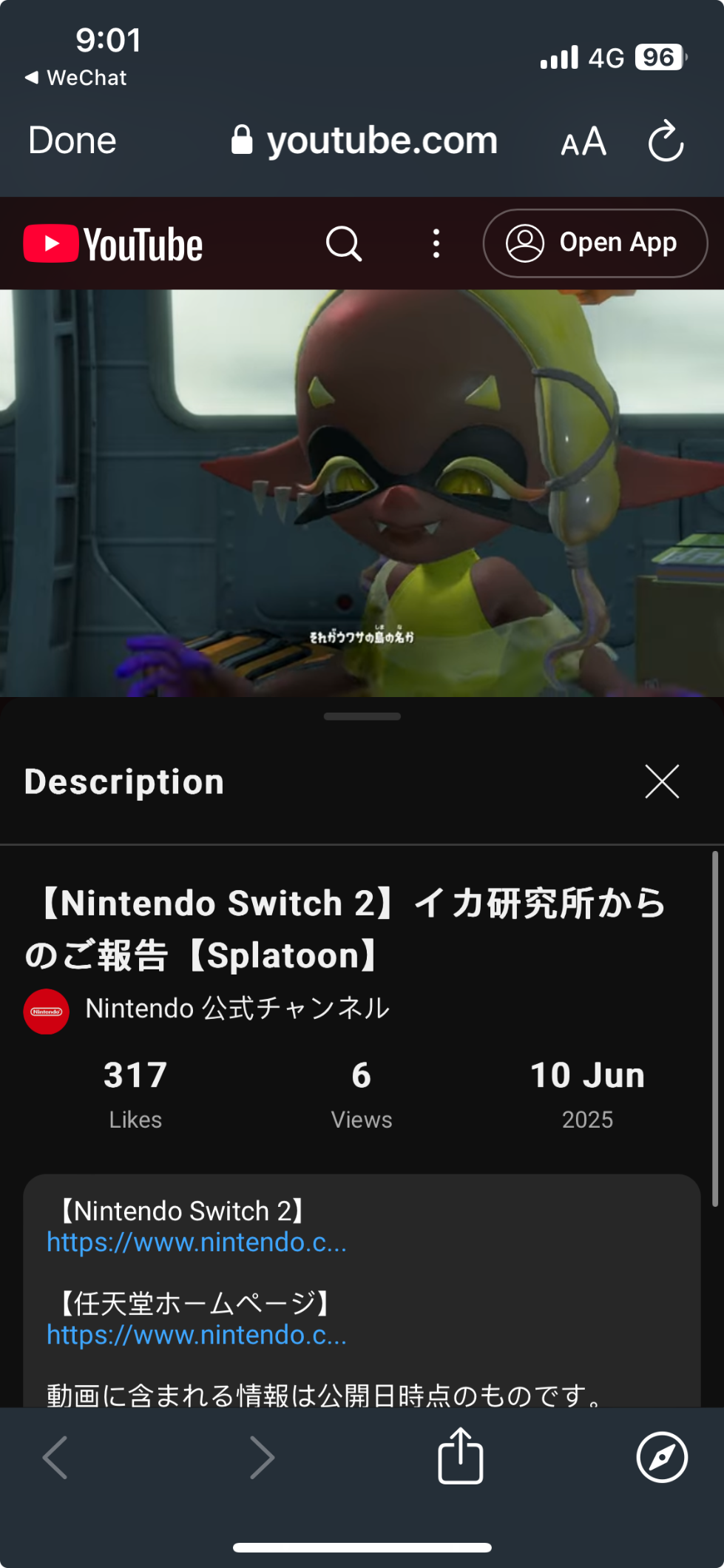Open YouTube search
The width and height of the screenshot is (724, 1568).
(344, 243)
